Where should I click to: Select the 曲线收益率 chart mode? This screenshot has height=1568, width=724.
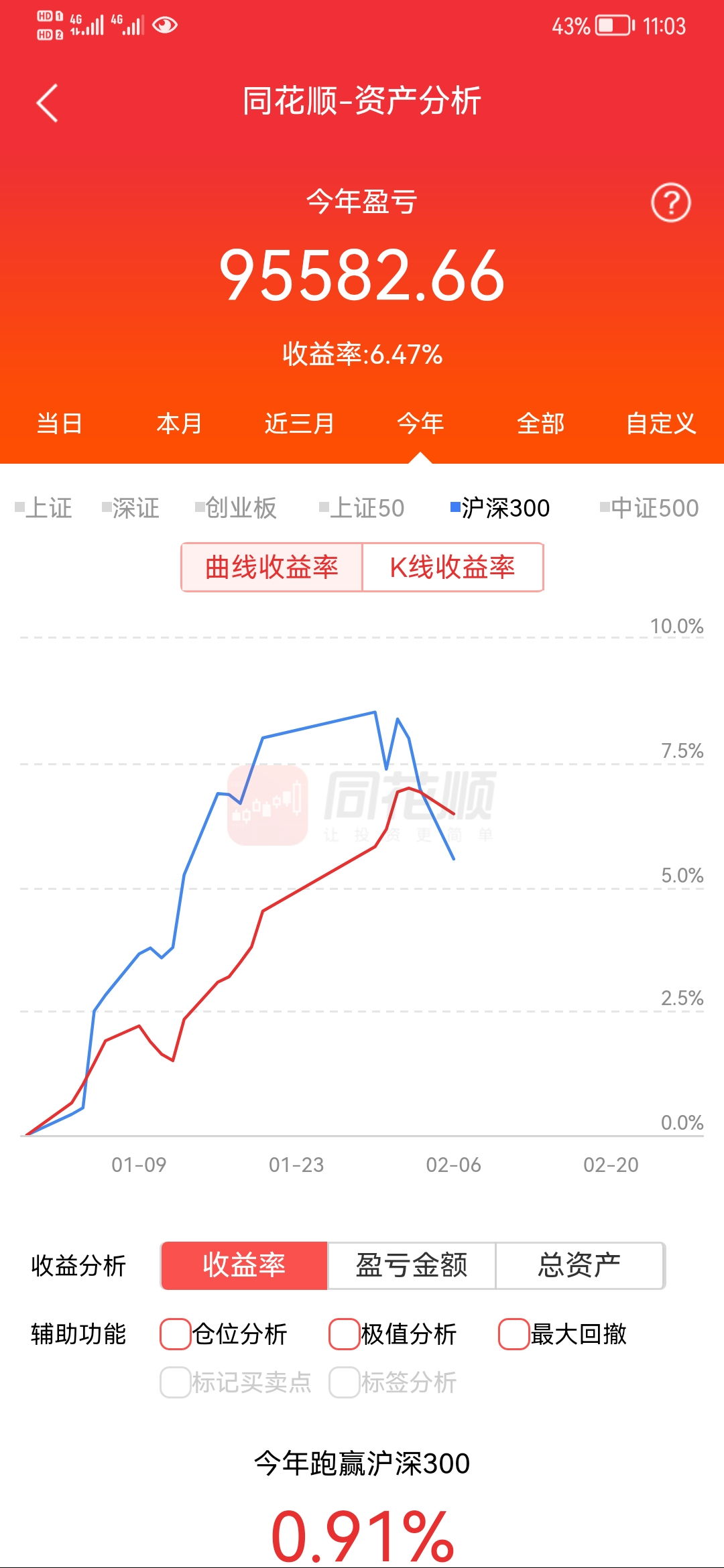271,568
